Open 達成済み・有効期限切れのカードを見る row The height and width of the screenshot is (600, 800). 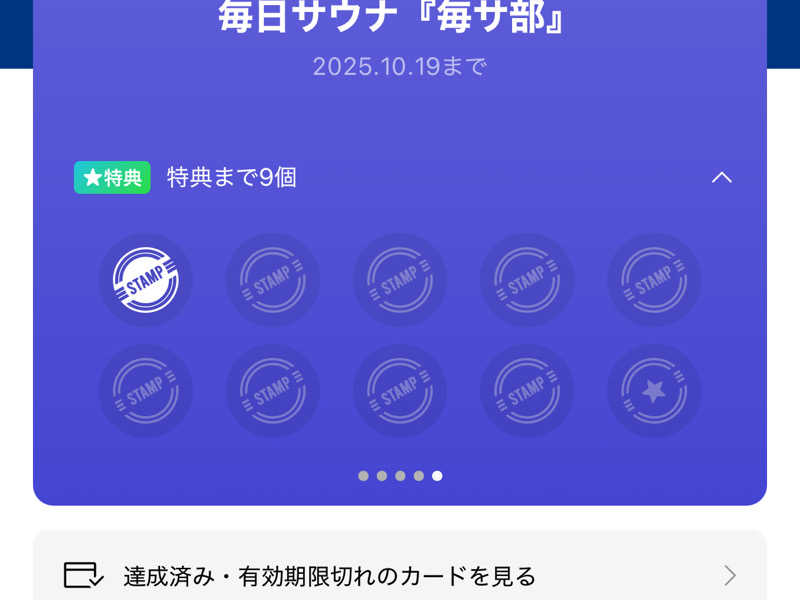click(400, 575)
